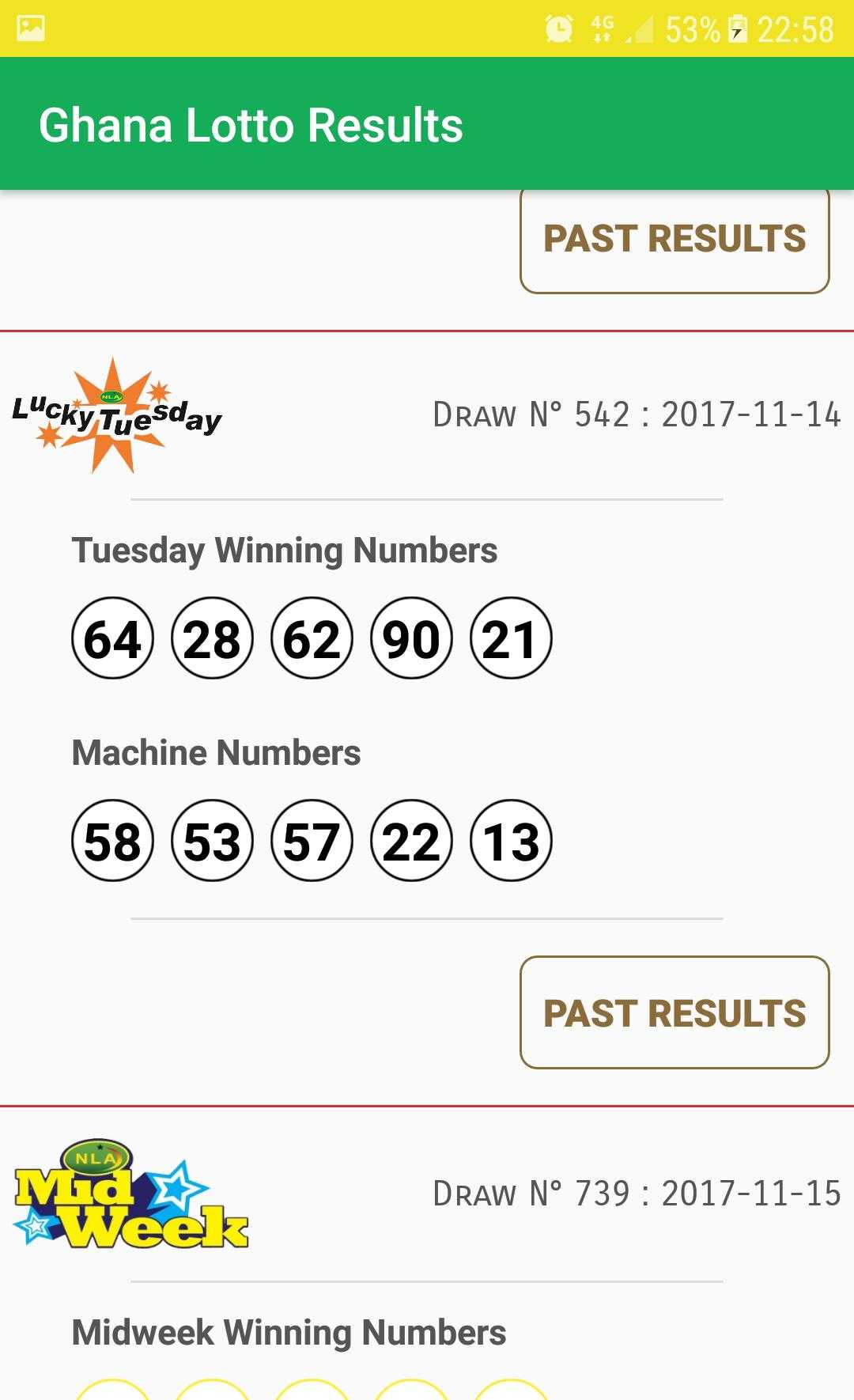Open Past Results above the Lucky Tuesday section
Image resolution: width=854 pixels, height=1400 pixels.
click(x=675, y=240)
